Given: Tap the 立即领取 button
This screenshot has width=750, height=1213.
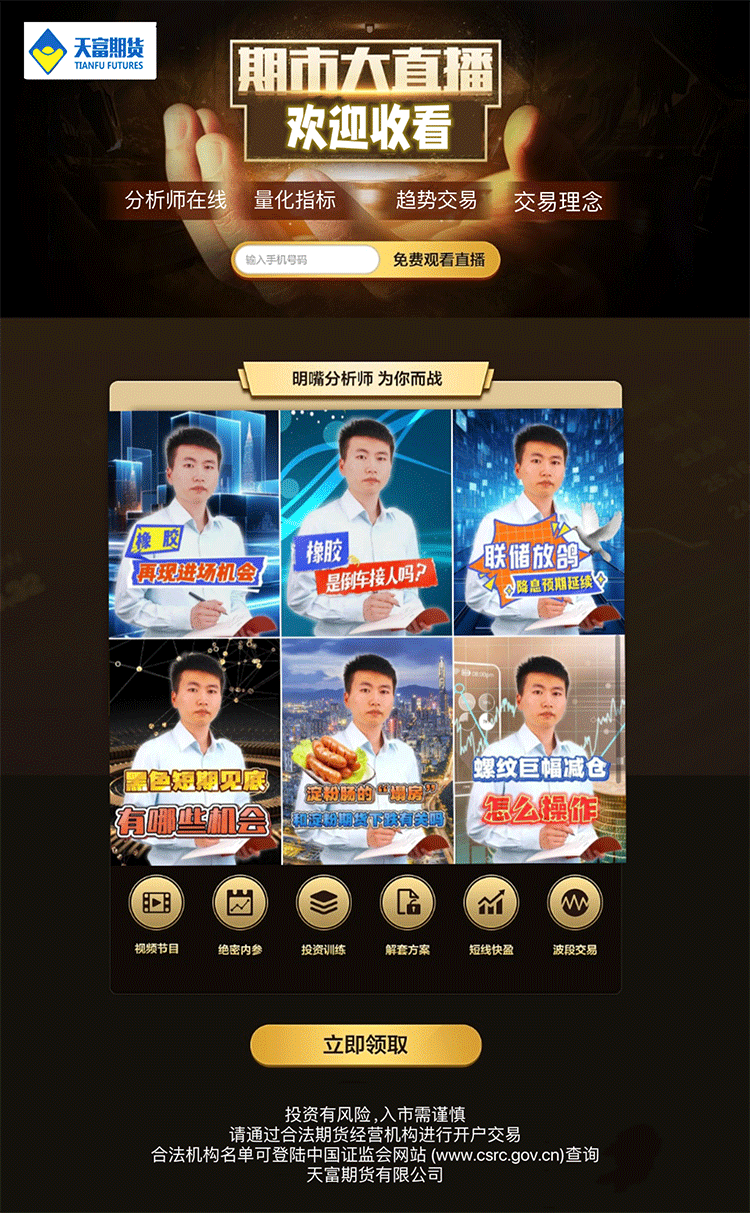Looking at the screenshot, I should [365, 1045].
